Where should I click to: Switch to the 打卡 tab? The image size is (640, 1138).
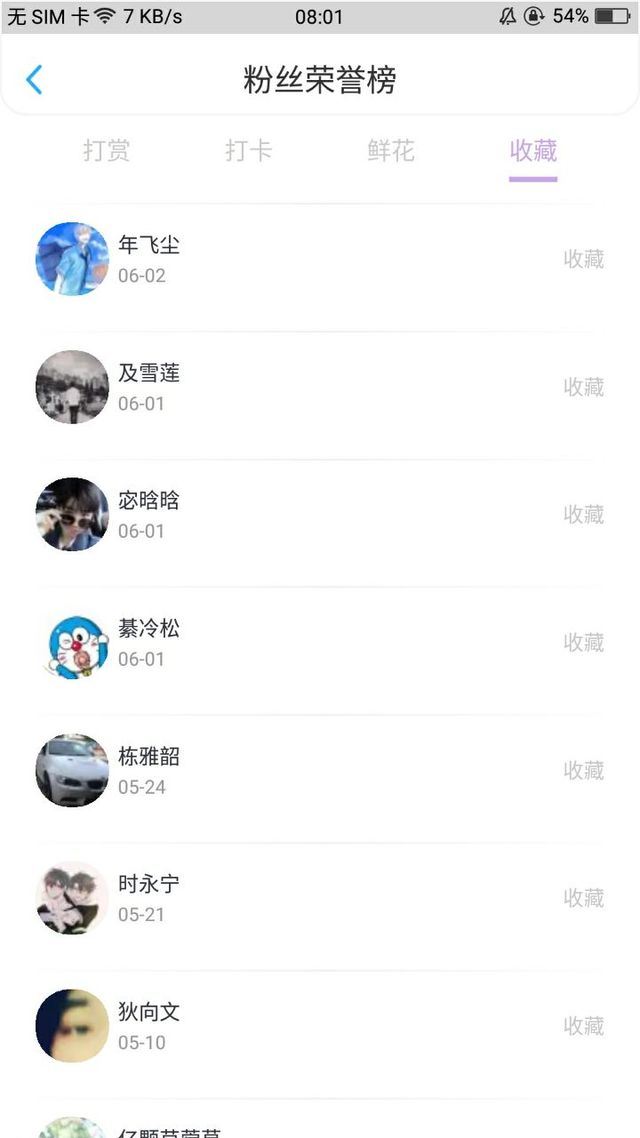pos(249,151)
